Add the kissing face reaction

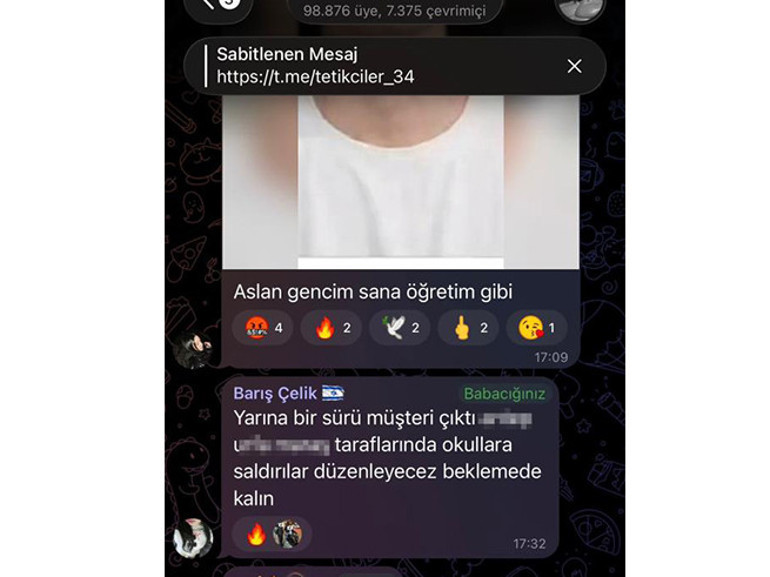pyautogui.click(x=537, y=328)
